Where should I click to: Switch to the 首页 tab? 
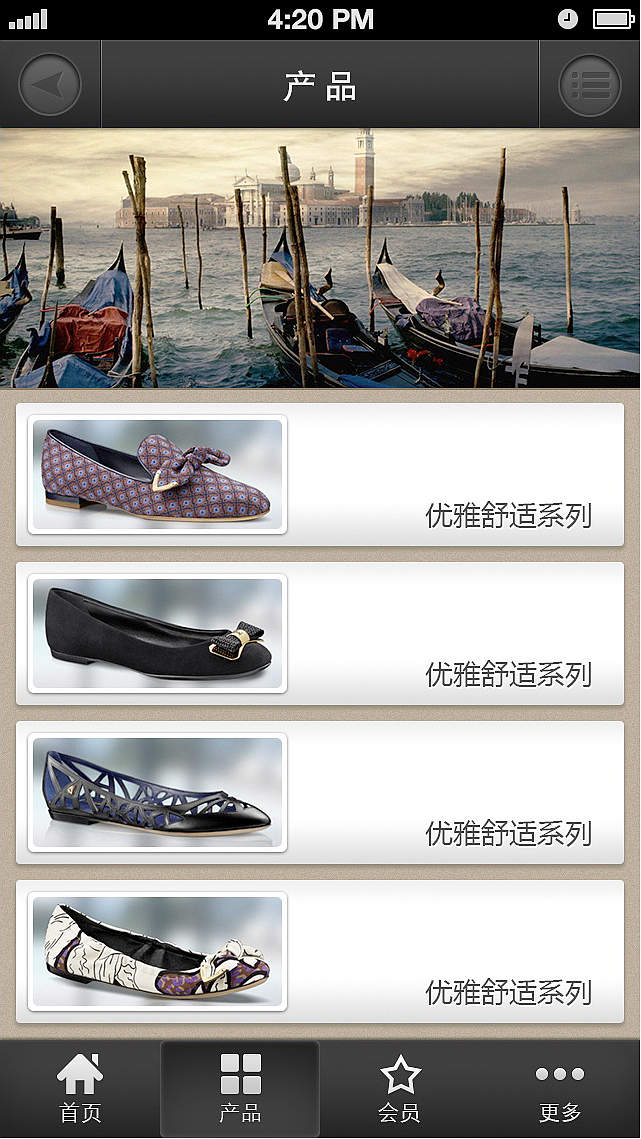(80, 1089)
